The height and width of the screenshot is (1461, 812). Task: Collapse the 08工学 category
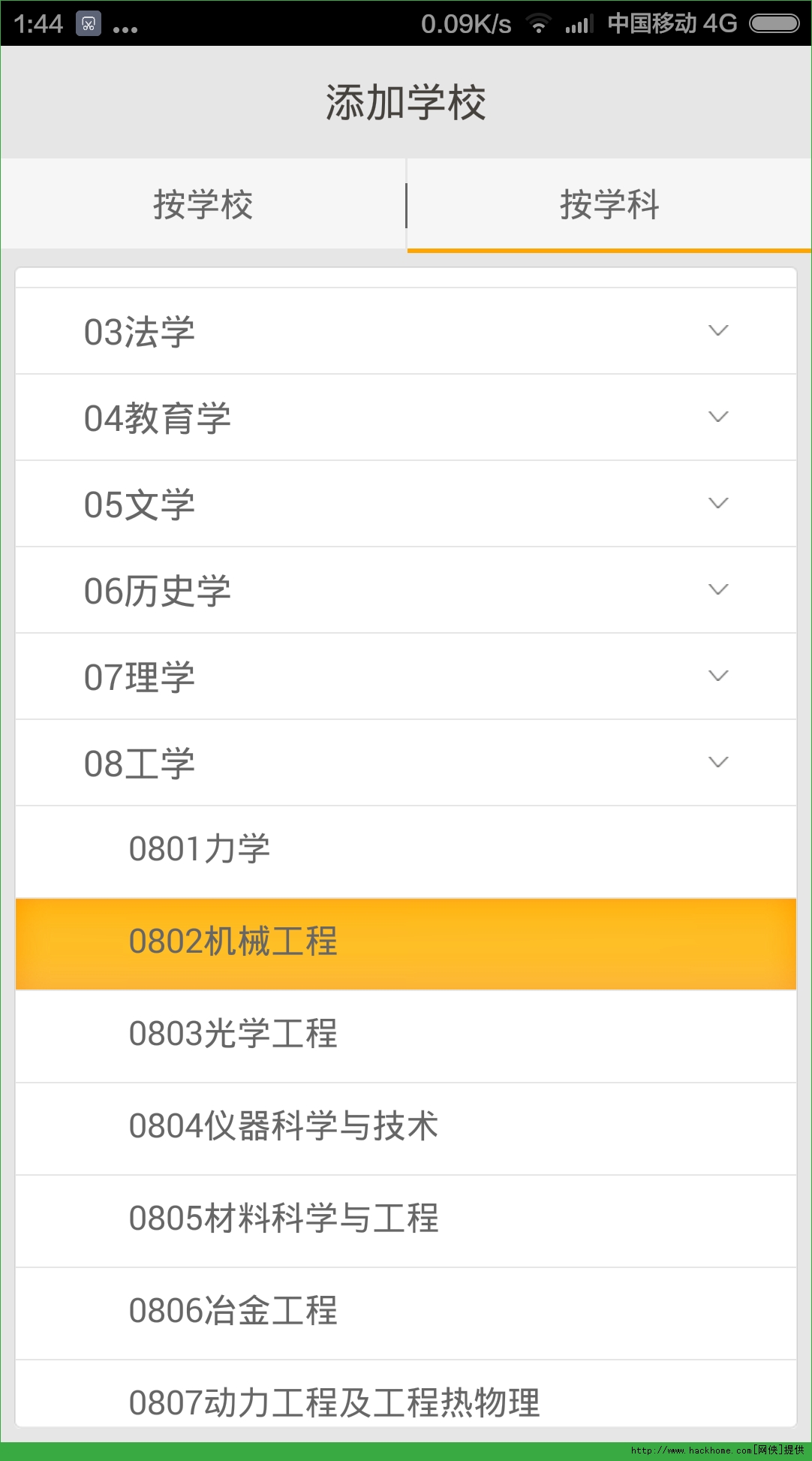tap(405, 763)
